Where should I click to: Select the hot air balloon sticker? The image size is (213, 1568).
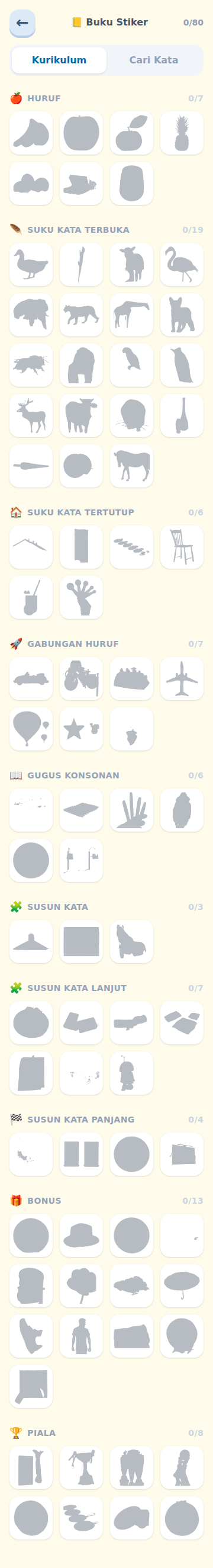[31, 729]
